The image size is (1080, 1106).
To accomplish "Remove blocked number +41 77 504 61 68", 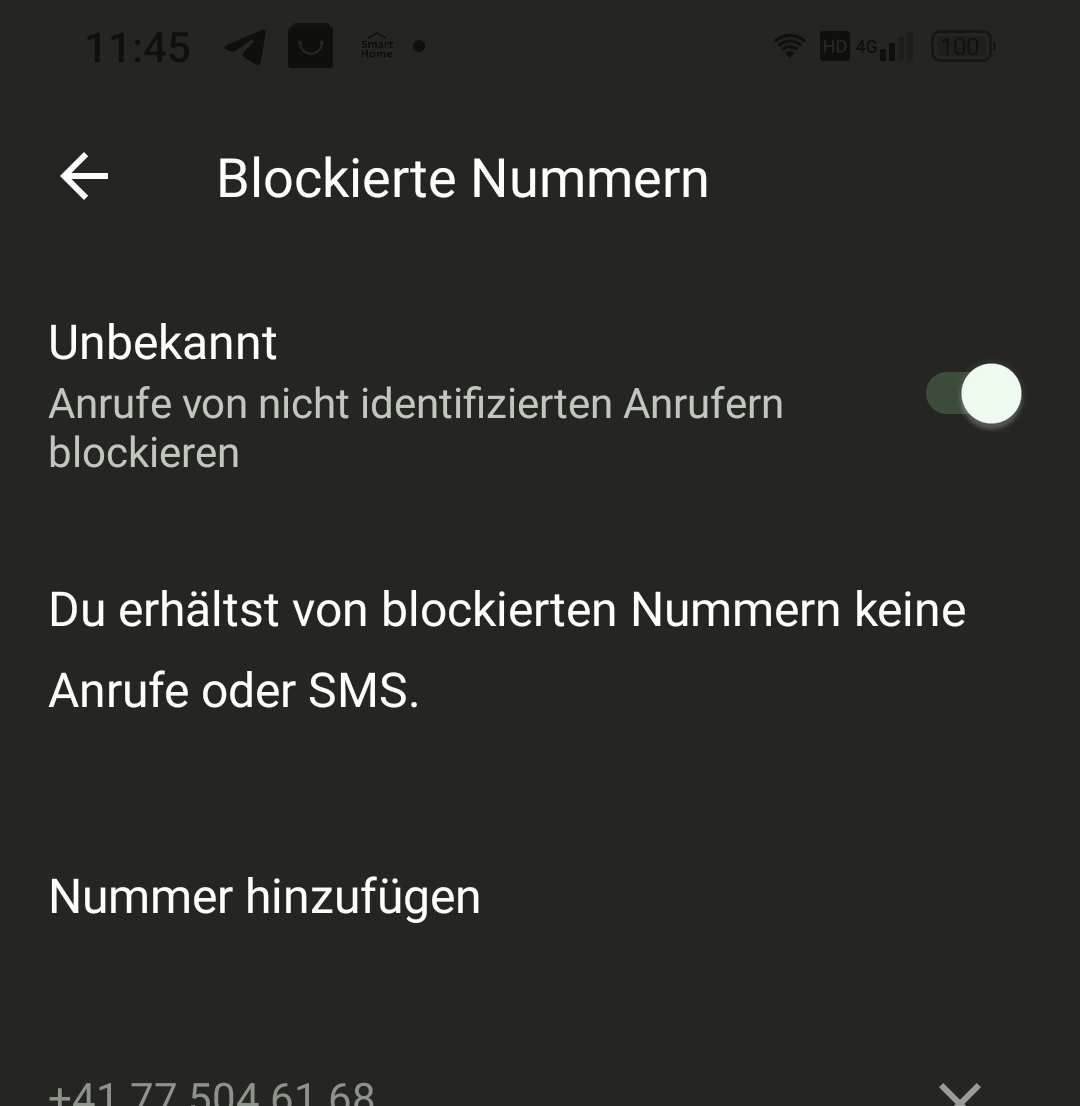I will pyautogui.click(x=960, y=1093).
